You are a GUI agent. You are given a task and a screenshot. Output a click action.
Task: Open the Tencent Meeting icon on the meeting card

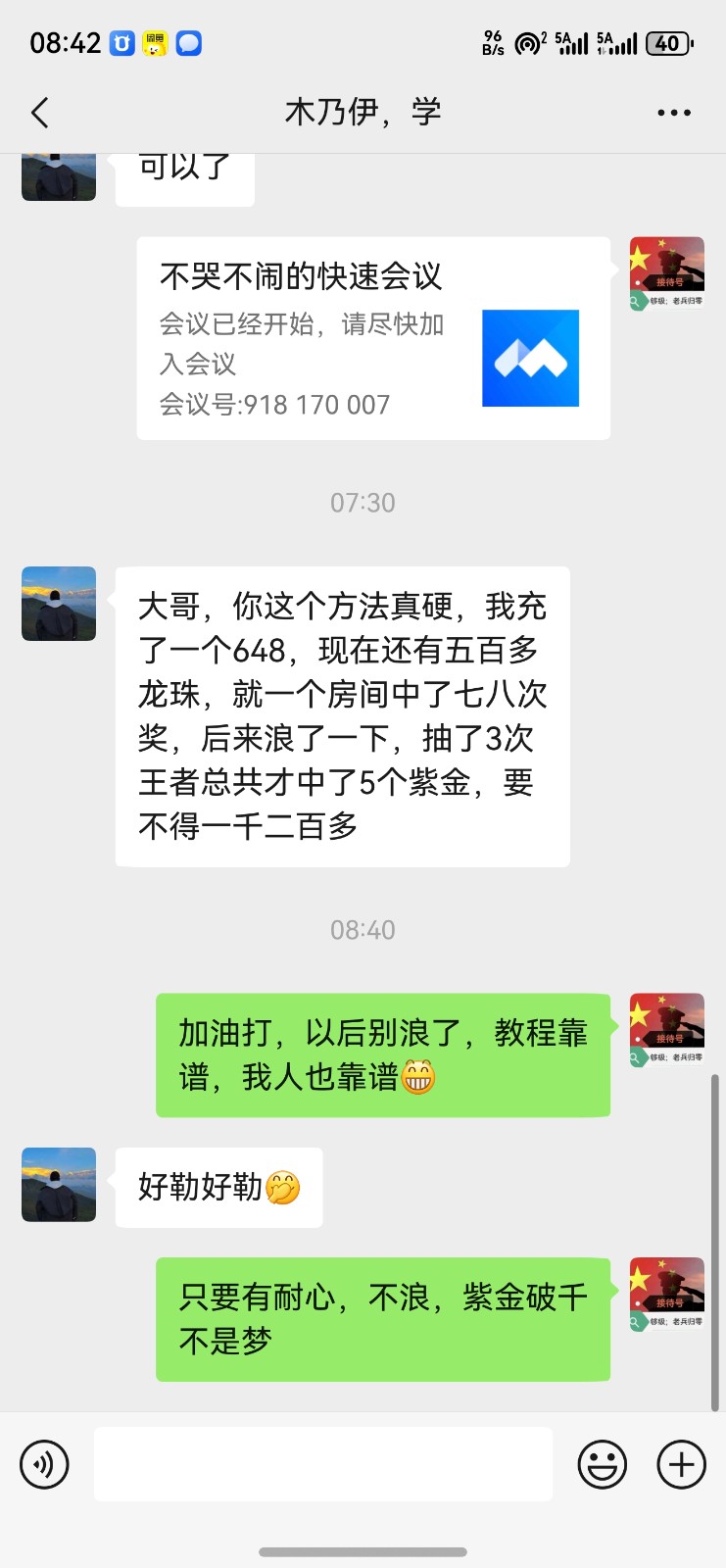click(531, 358)
